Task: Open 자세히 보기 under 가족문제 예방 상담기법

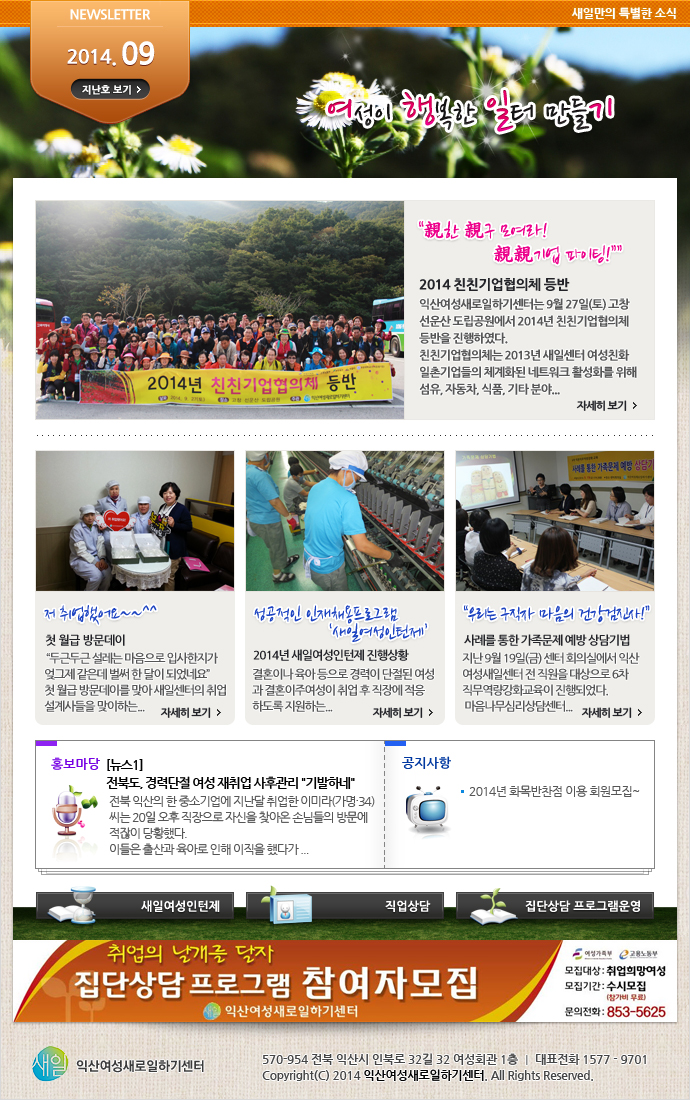Action: 612,713
